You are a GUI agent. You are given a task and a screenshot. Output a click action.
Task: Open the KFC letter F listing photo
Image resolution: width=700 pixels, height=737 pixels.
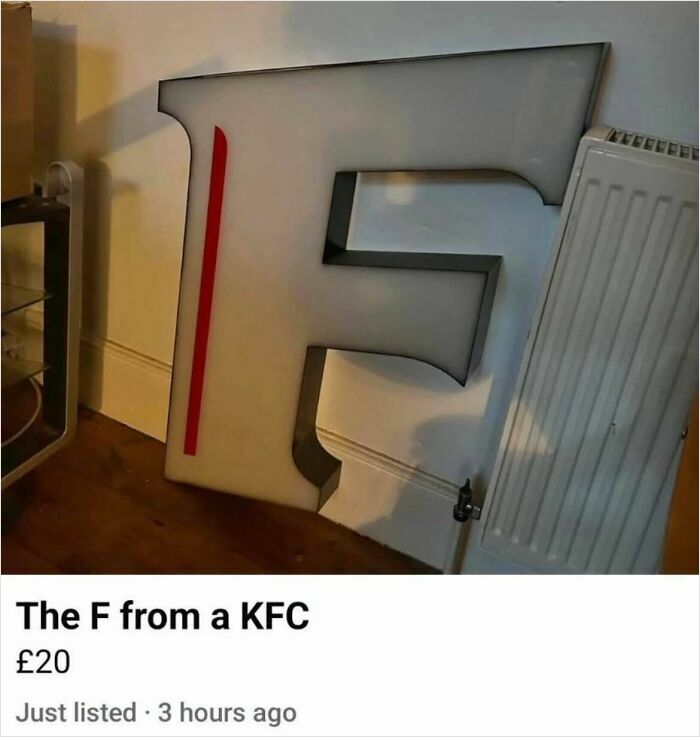(x=350, y=288)
